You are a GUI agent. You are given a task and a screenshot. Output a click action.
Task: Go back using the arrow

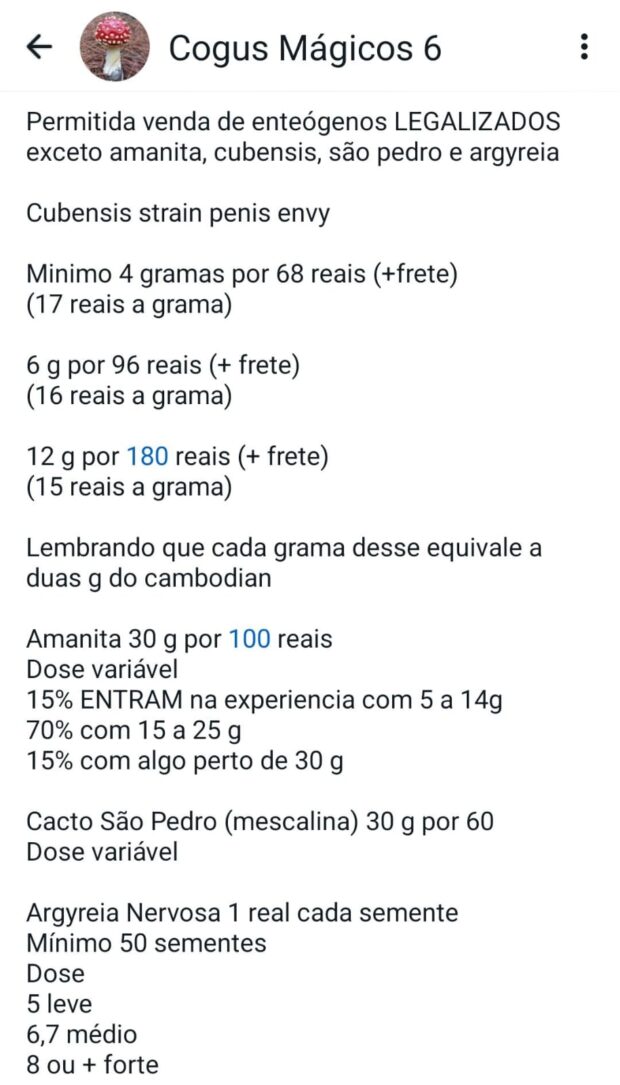(x=39, y=46)
